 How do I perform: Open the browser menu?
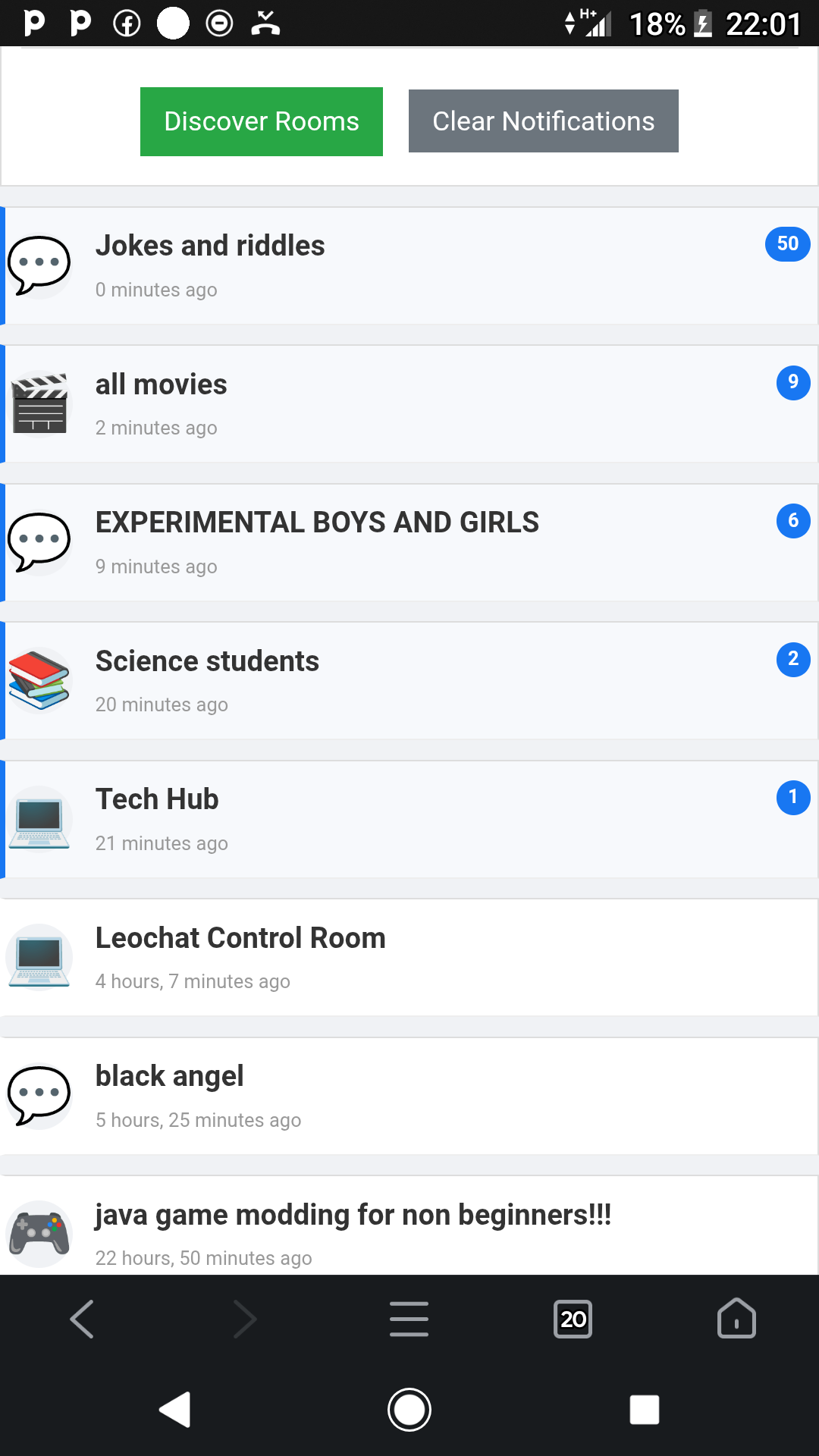tap(409, 1319)
